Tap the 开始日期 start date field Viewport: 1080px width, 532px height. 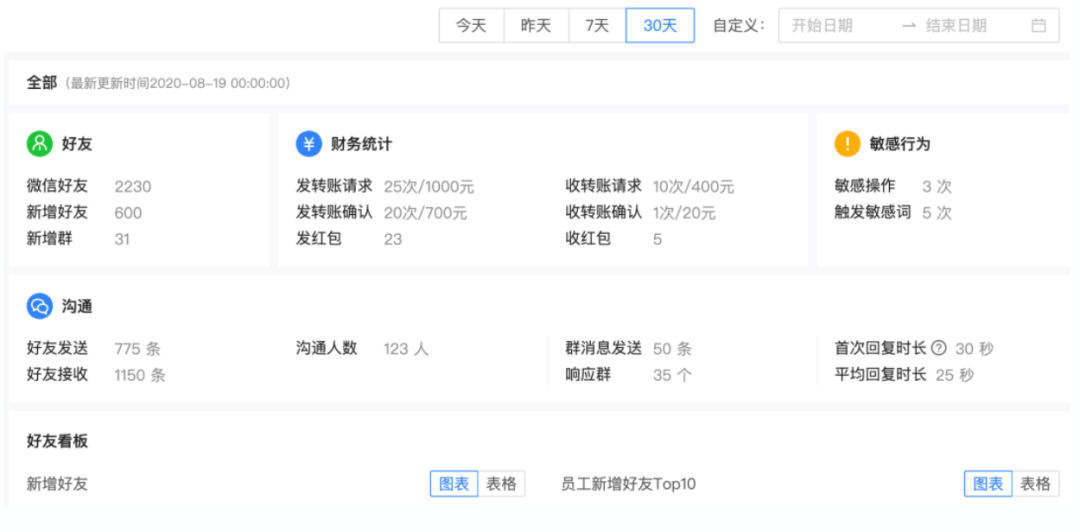(x=822, y=26)
